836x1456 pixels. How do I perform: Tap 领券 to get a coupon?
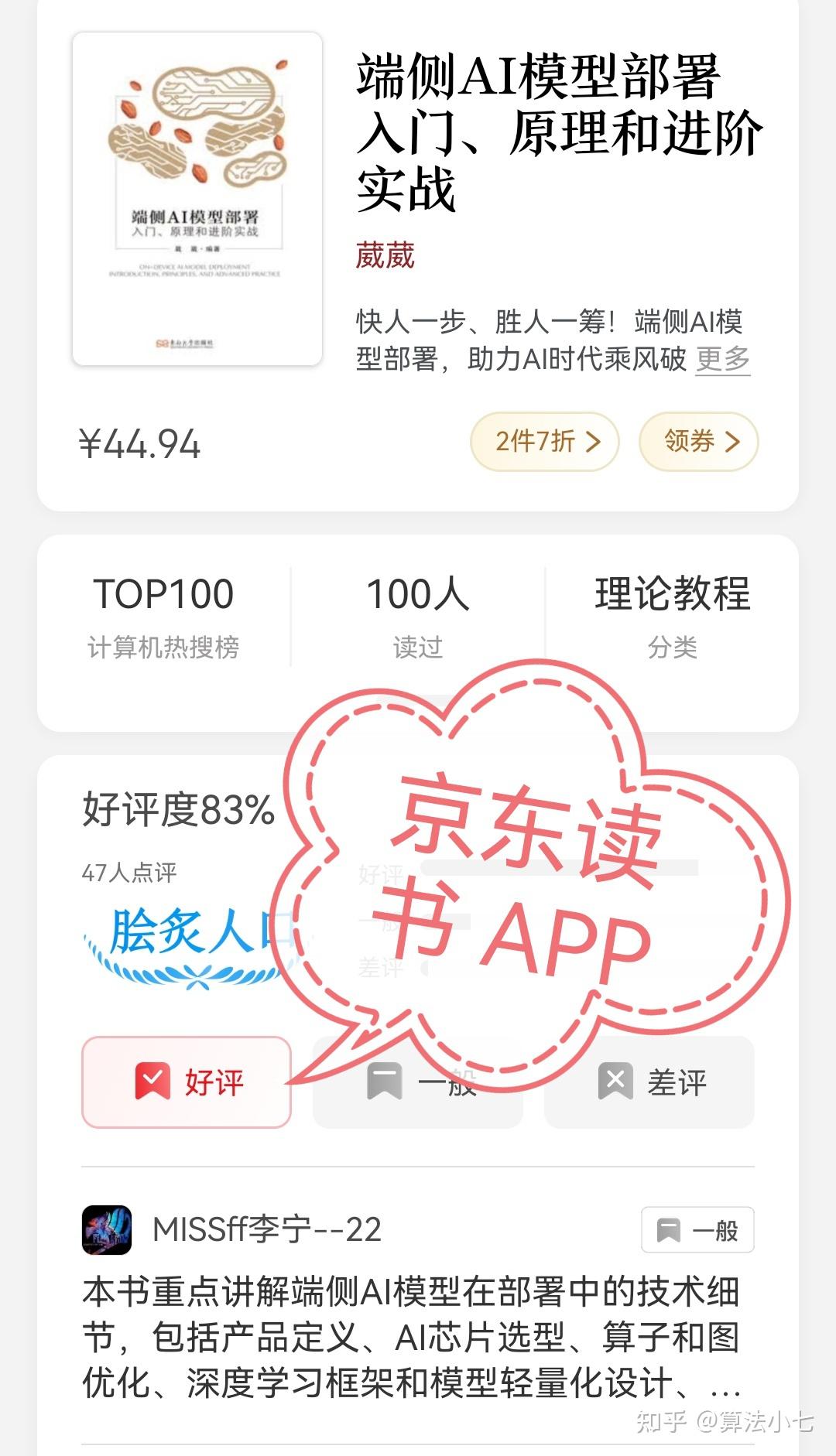(x=698, y=442)
